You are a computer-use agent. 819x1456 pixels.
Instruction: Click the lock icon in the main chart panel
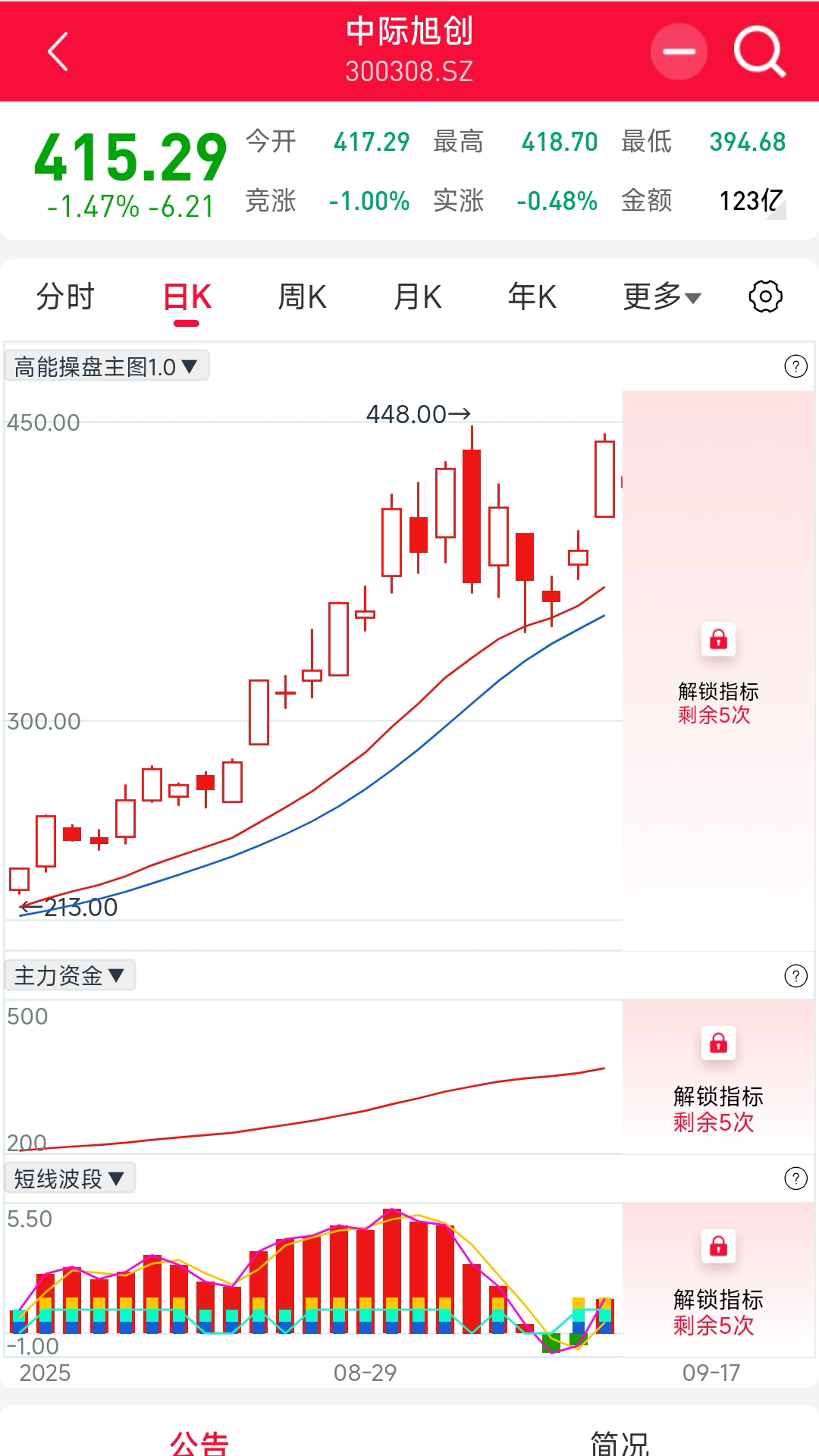click(x=717, y=639)
